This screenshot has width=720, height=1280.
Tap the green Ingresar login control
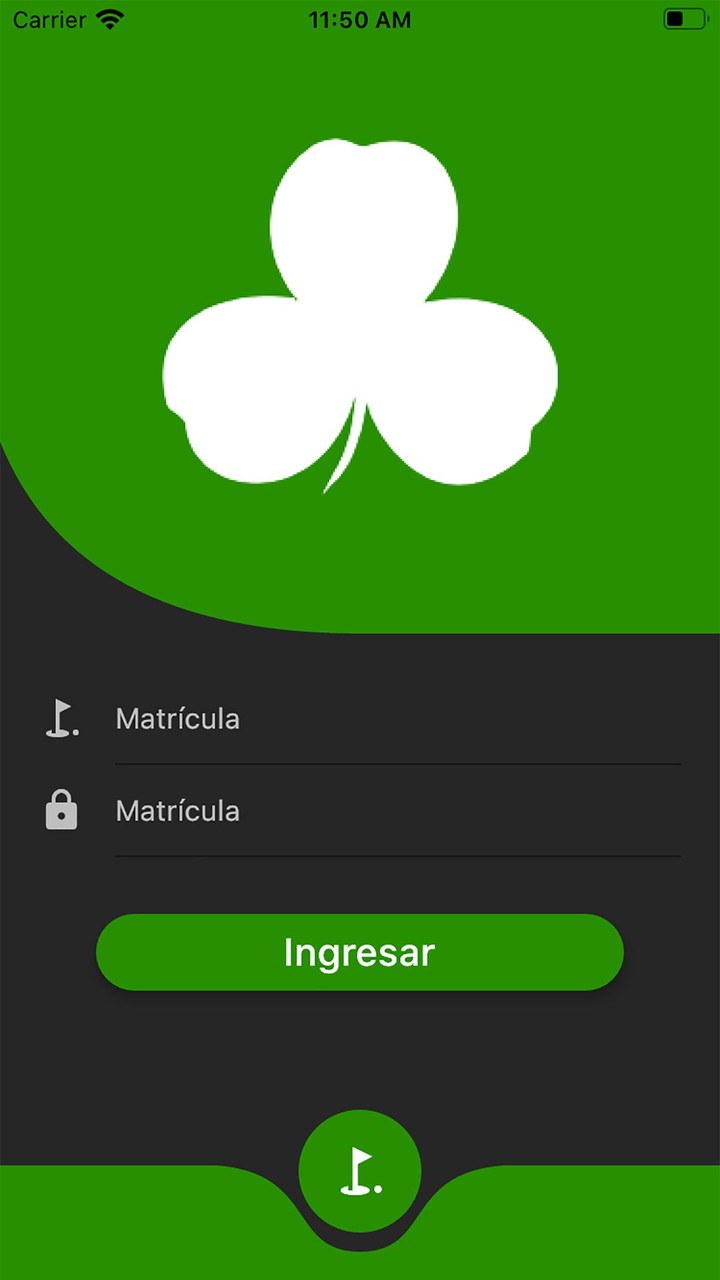tap(360, 952)
